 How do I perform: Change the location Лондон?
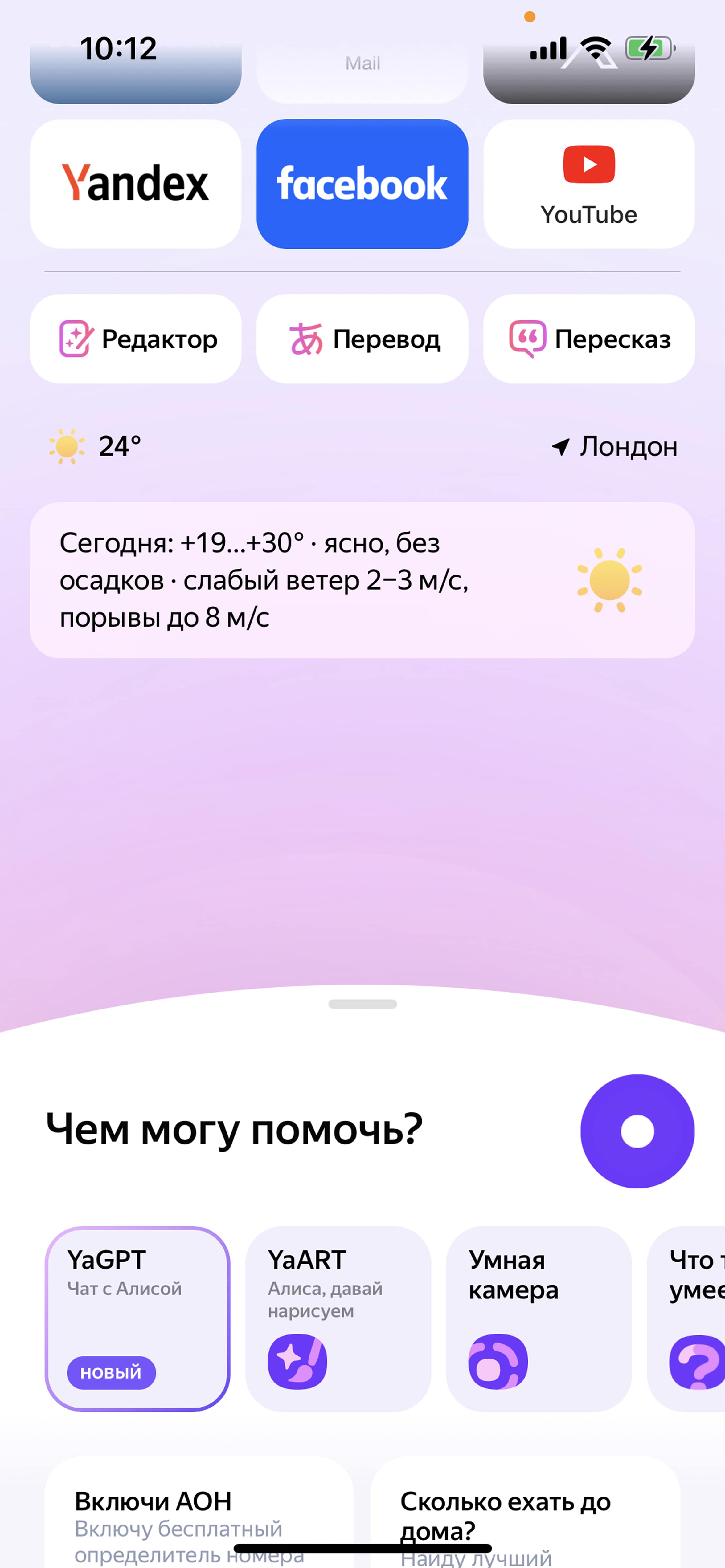[614, 447]
